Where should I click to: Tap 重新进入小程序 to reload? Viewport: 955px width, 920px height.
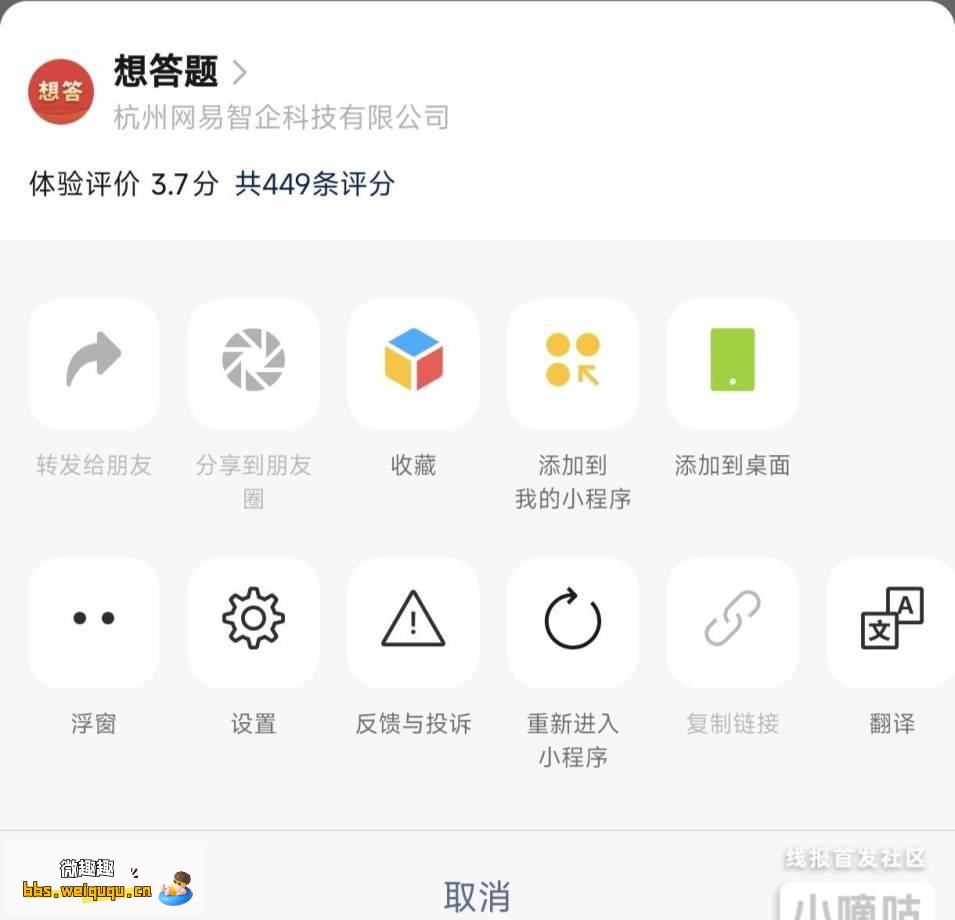[x=573, y=622]
